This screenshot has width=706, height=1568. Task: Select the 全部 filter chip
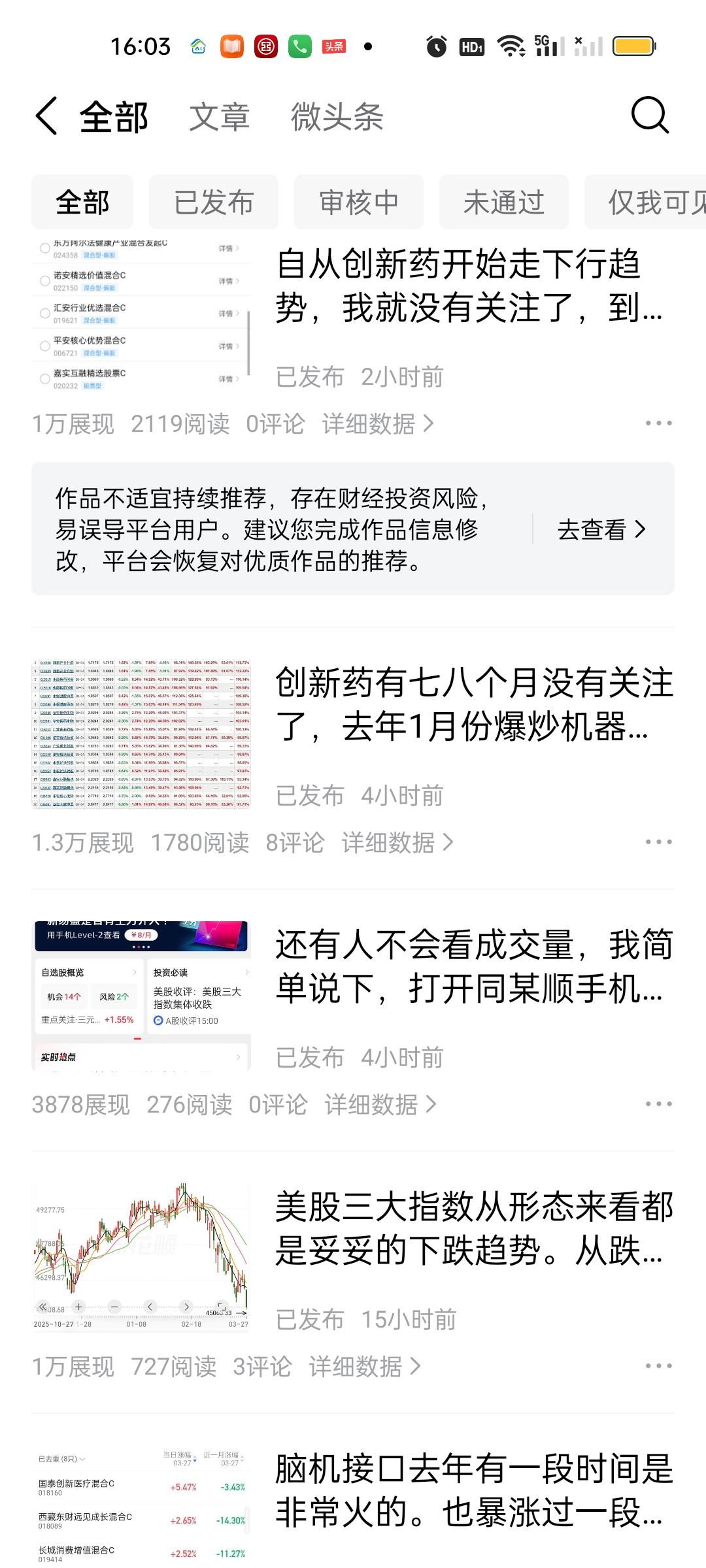pos(82,202)
